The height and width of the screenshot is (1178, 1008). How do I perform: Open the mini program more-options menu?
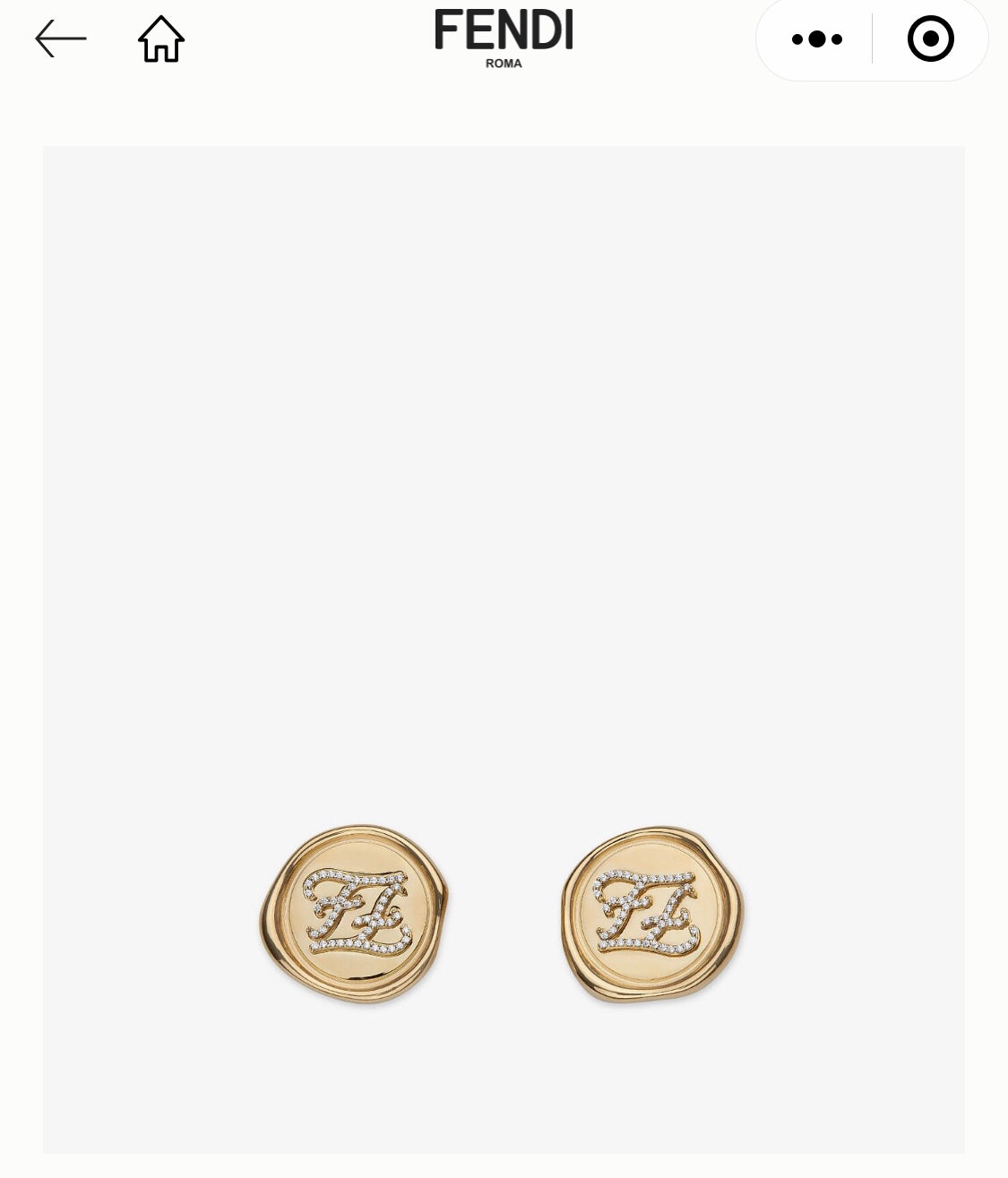point(816,39)
